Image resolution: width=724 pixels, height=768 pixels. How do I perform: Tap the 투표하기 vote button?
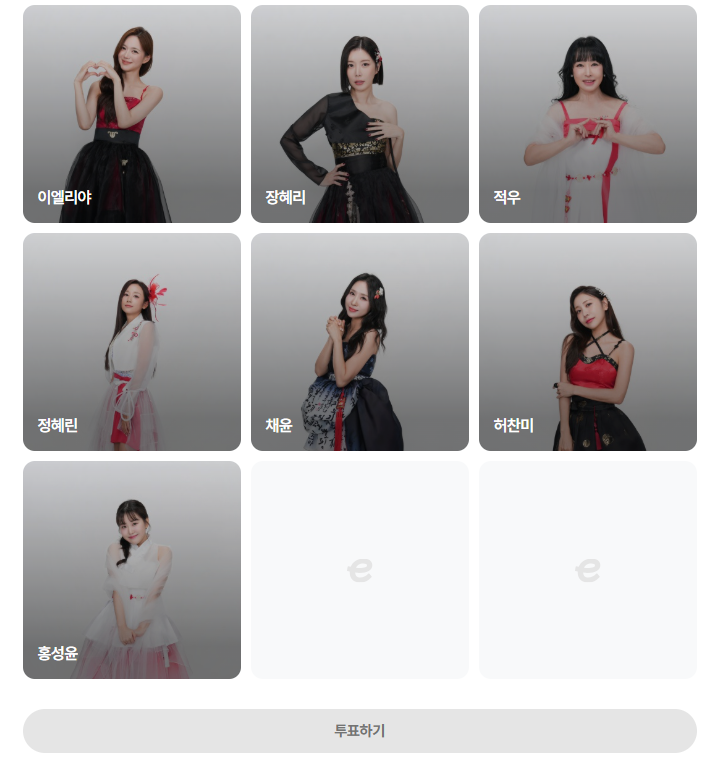(360, 731)
